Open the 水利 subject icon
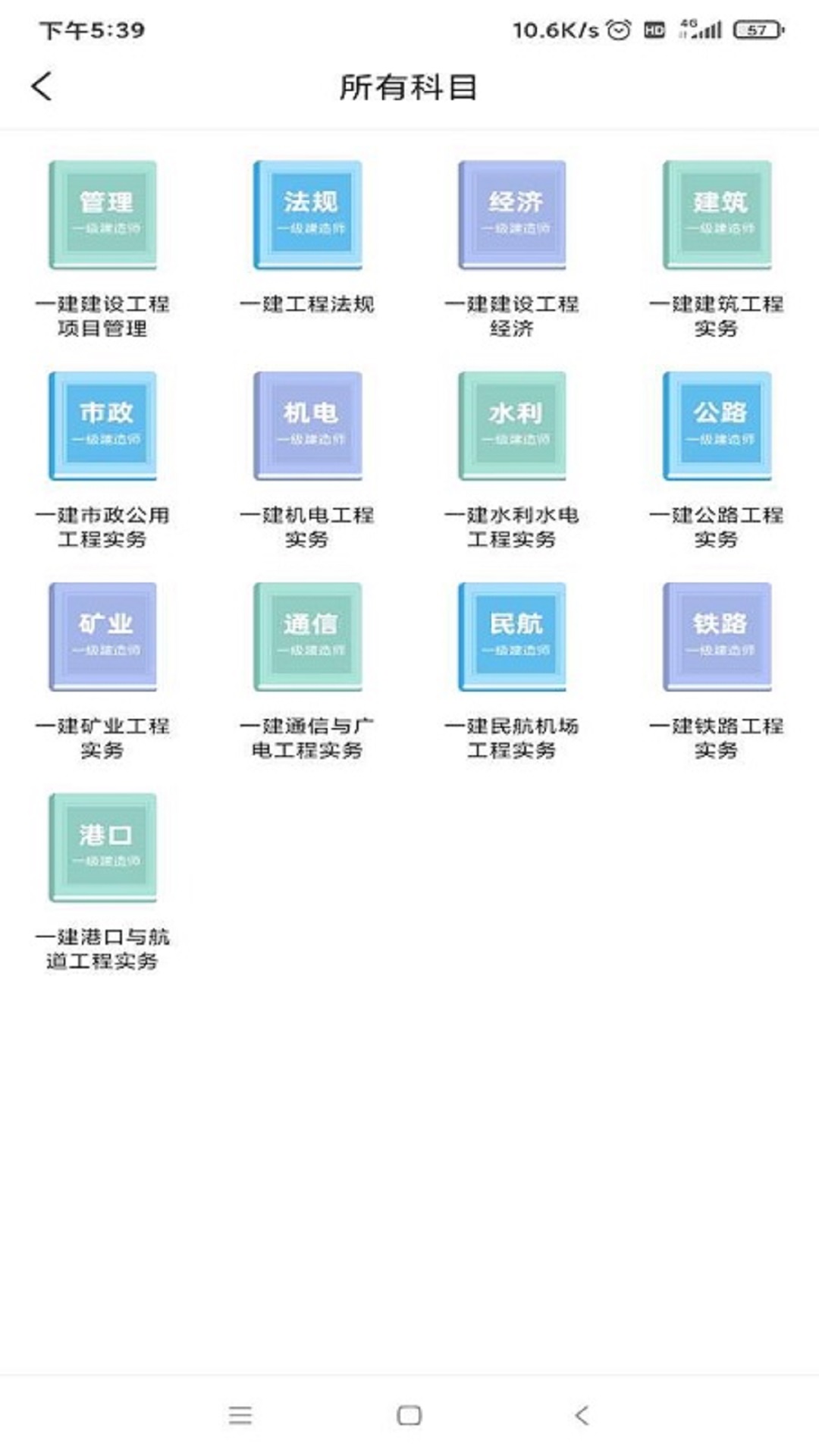Viewport: 819px width, 1456px height. pyautogui.click(x=513, y=427)
